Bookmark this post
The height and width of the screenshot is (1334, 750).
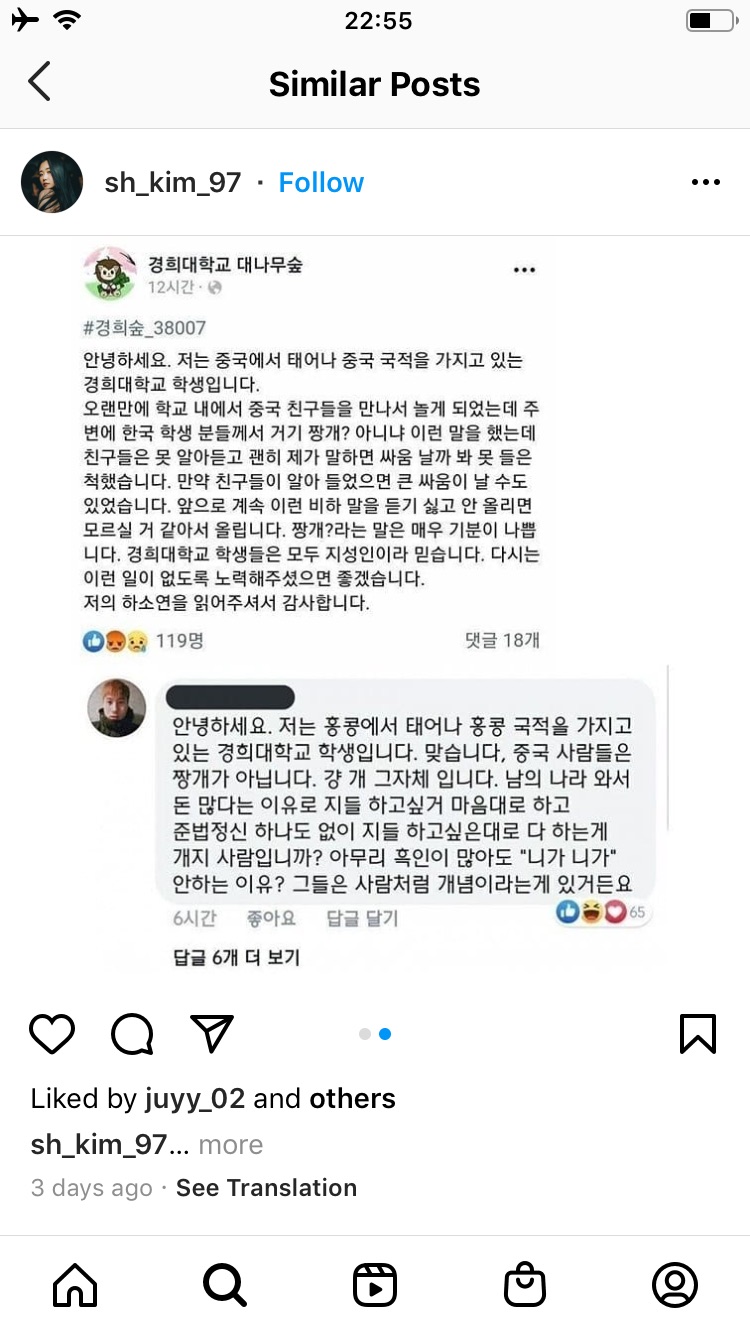[x=697, y=1034]
